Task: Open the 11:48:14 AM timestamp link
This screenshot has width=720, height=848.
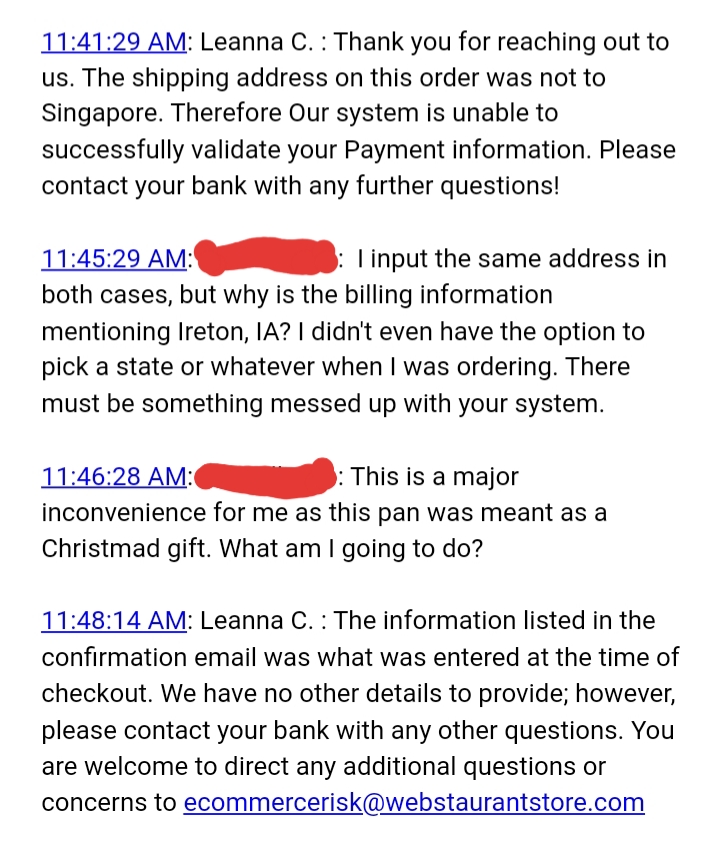Action: coord(113,621)
